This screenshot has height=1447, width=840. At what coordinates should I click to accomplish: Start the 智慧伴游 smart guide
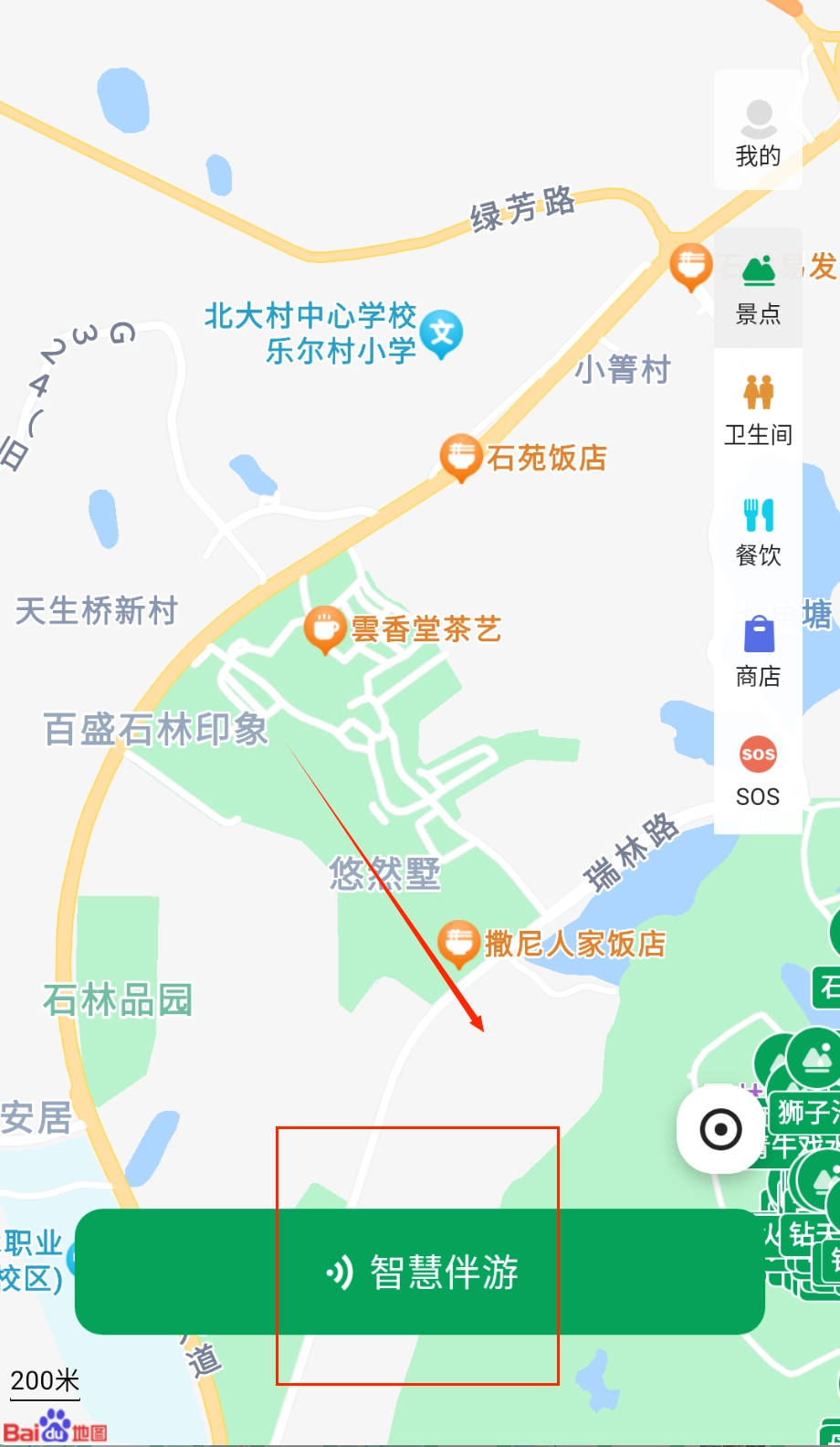(420, 1272)
